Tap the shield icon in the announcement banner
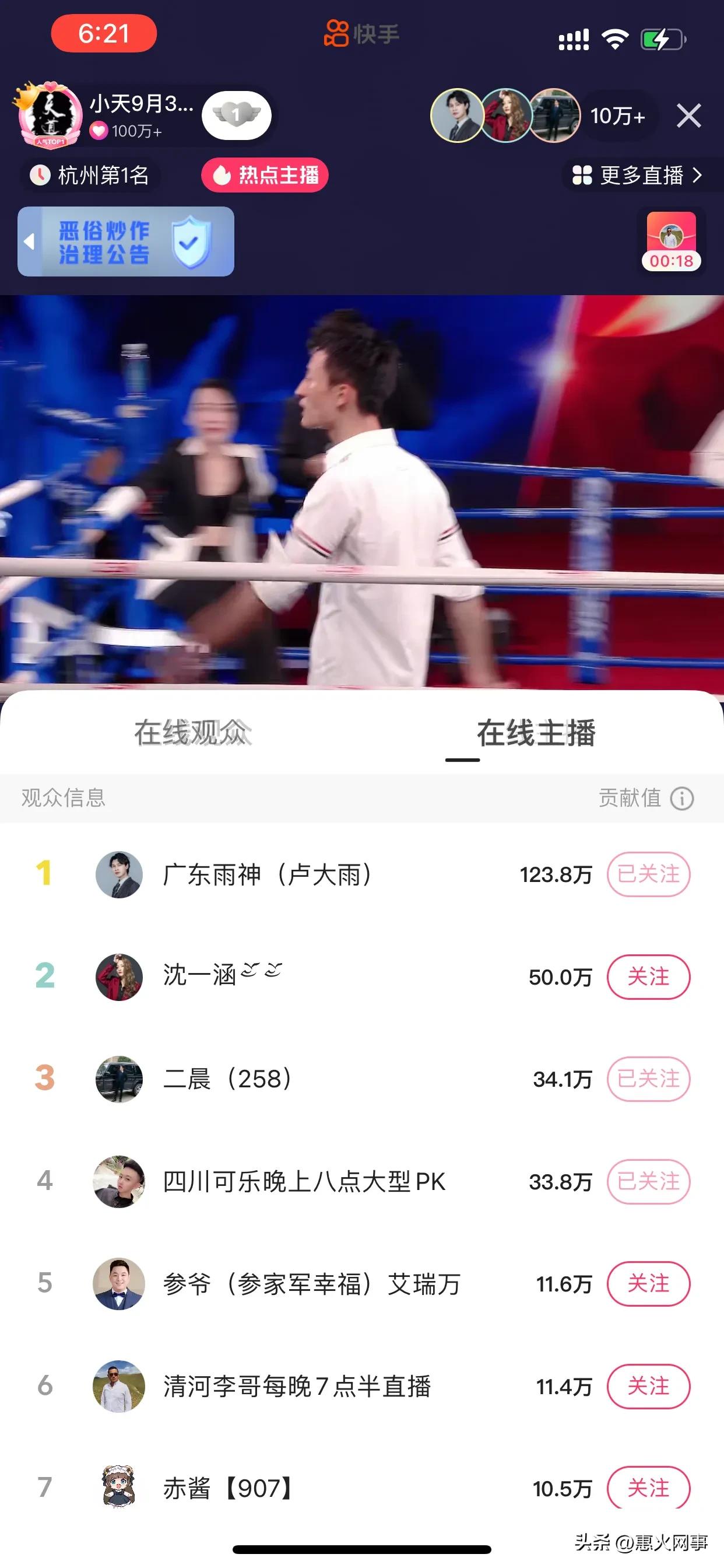 coord(191,243)
